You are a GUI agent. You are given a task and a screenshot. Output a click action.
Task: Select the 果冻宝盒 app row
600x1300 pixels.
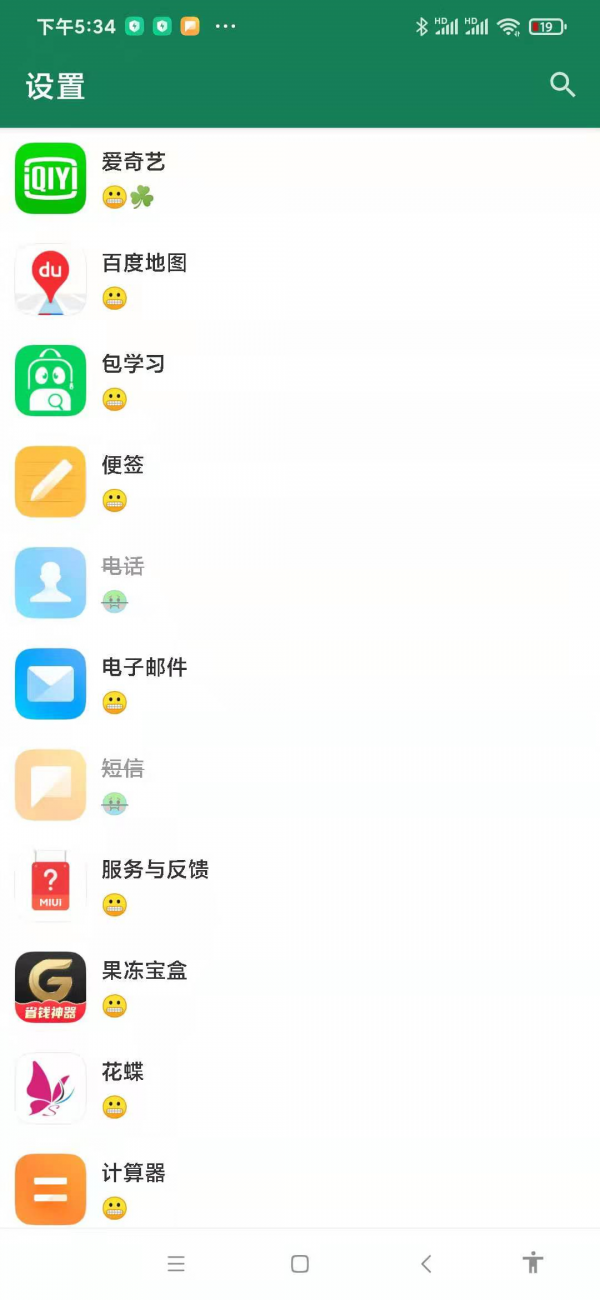[300, 986]
